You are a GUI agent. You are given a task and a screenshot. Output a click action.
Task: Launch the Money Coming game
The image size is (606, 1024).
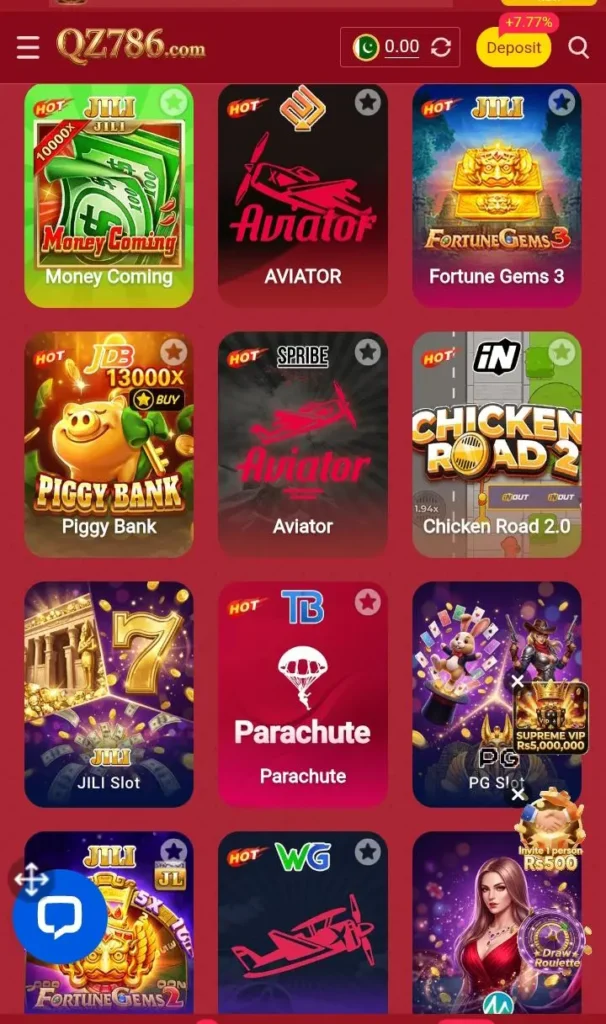109,195
